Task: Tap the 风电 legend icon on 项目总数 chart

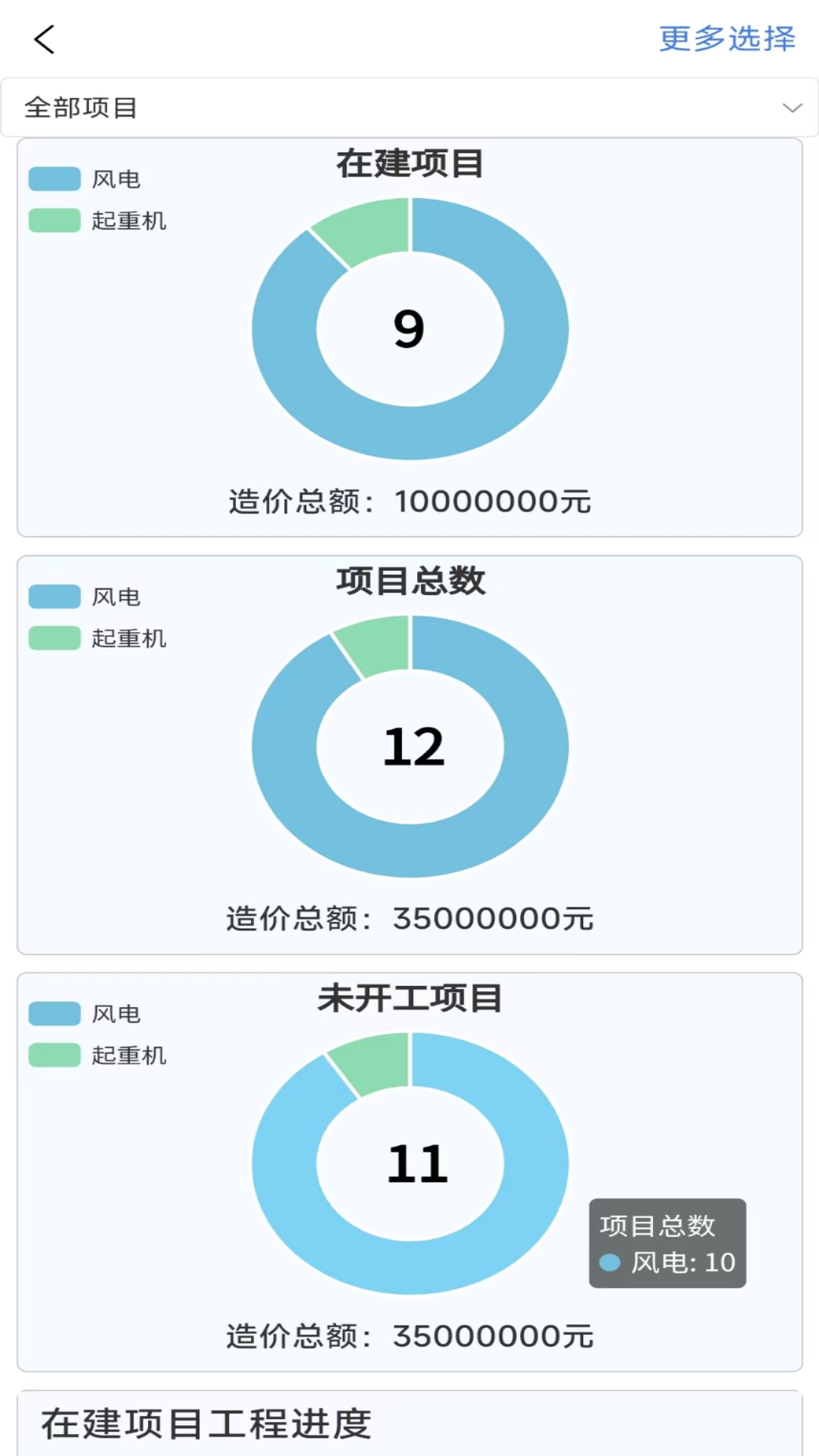Action: click(x=53, y=596)
